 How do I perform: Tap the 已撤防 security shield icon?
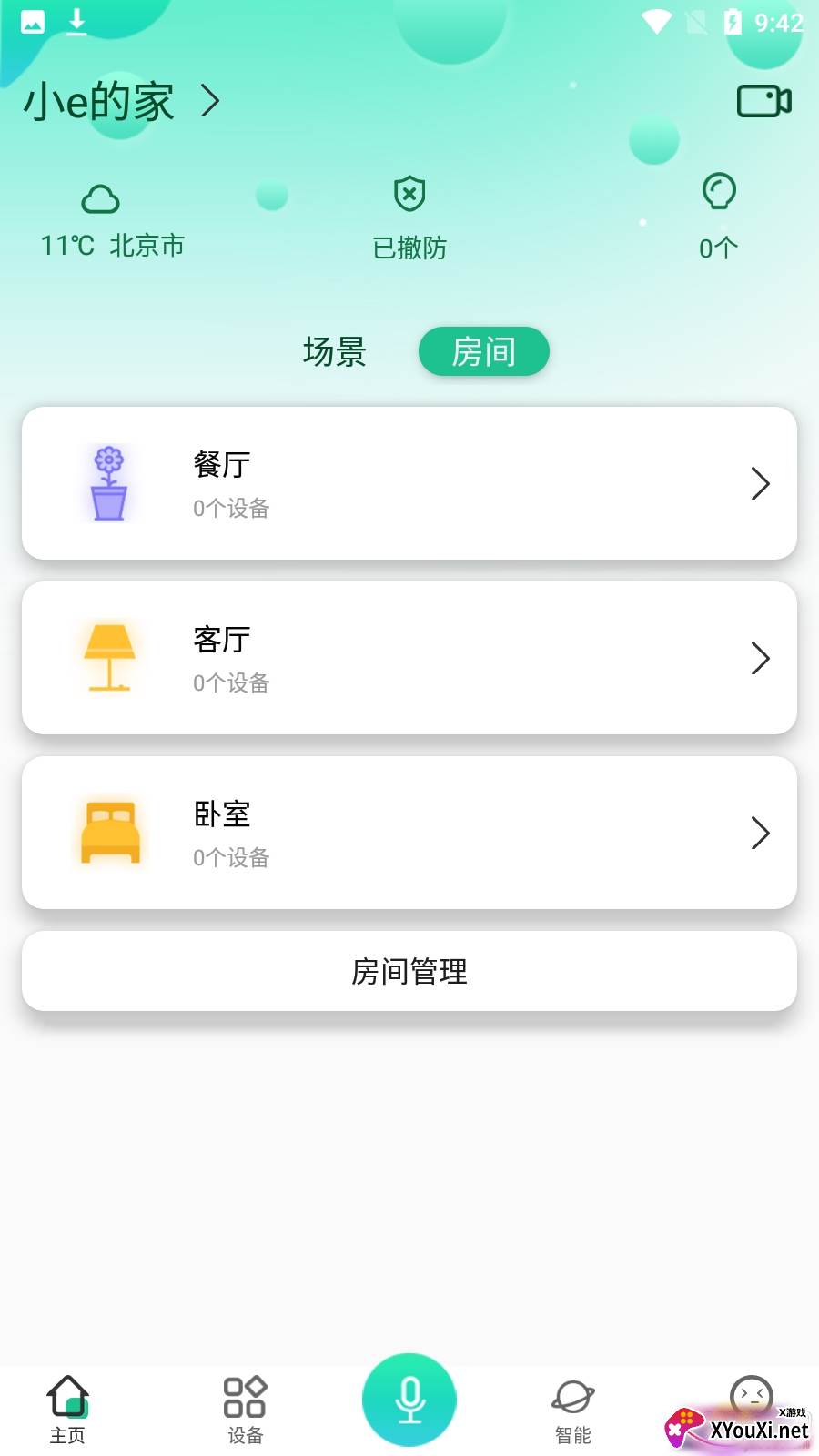pos(409,191)
